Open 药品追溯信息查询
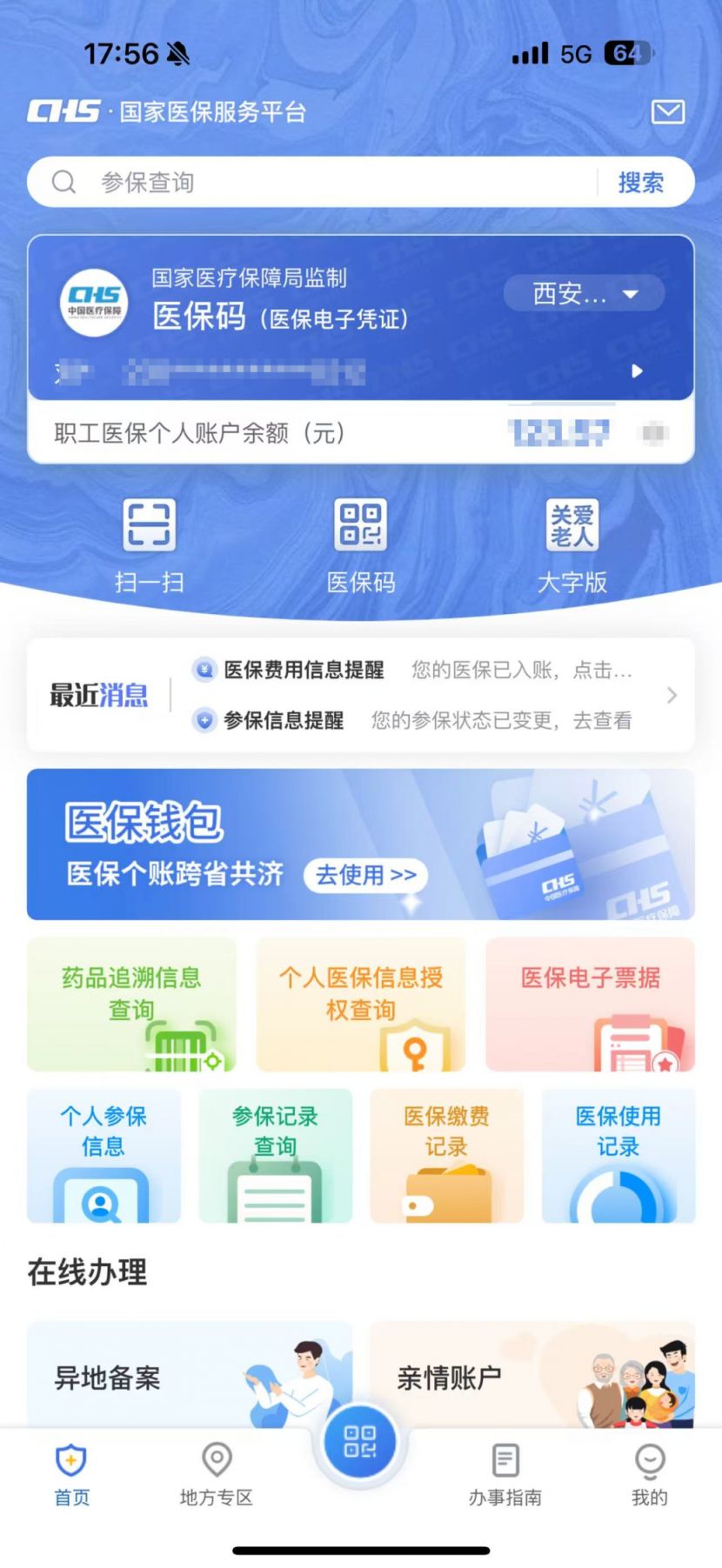Screen dimensions: 722x1568 point(131,1004)
